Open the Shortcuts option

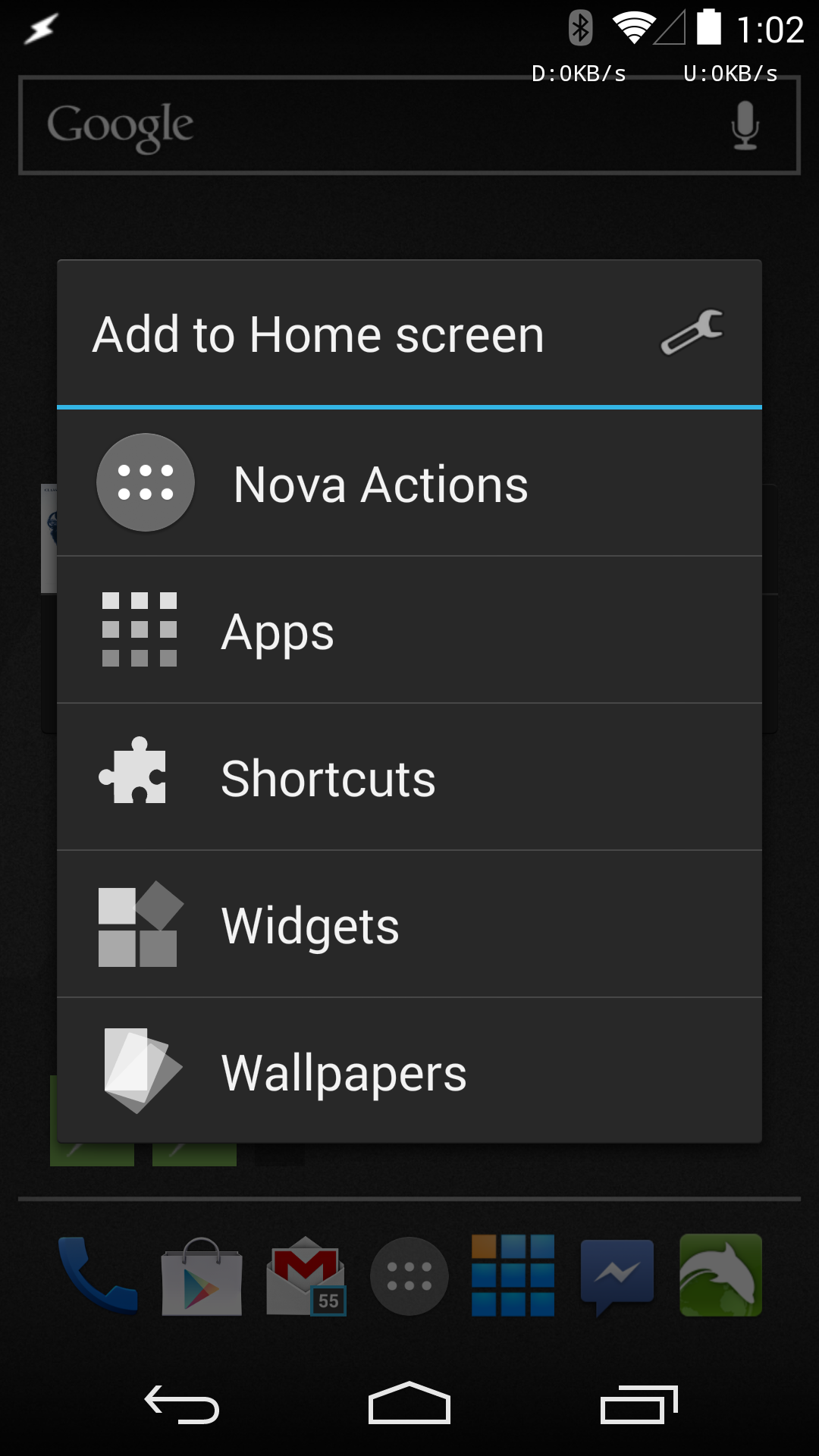point(409,777)
